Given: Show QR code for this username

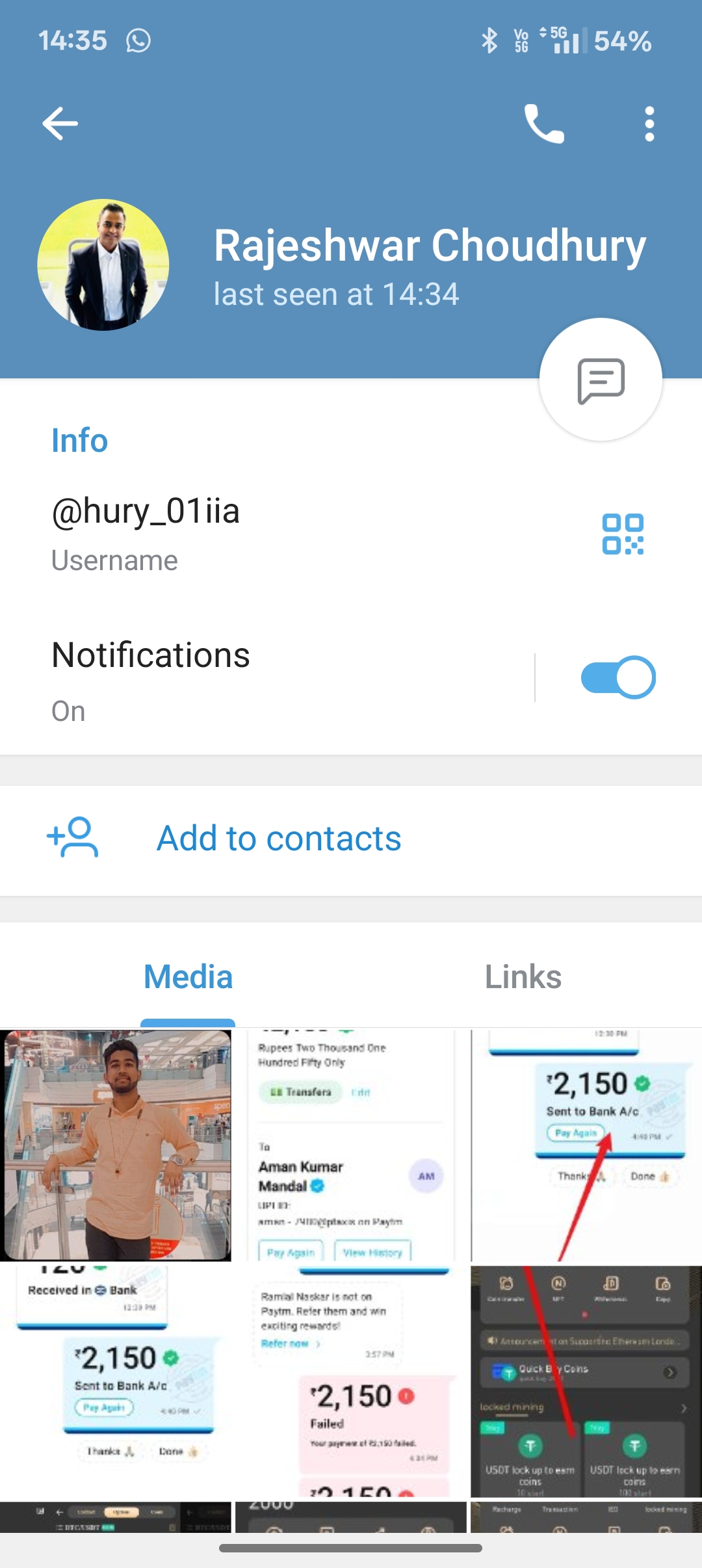Looking at the screenshot, I should pyautogui.click(x=623, y=534).
